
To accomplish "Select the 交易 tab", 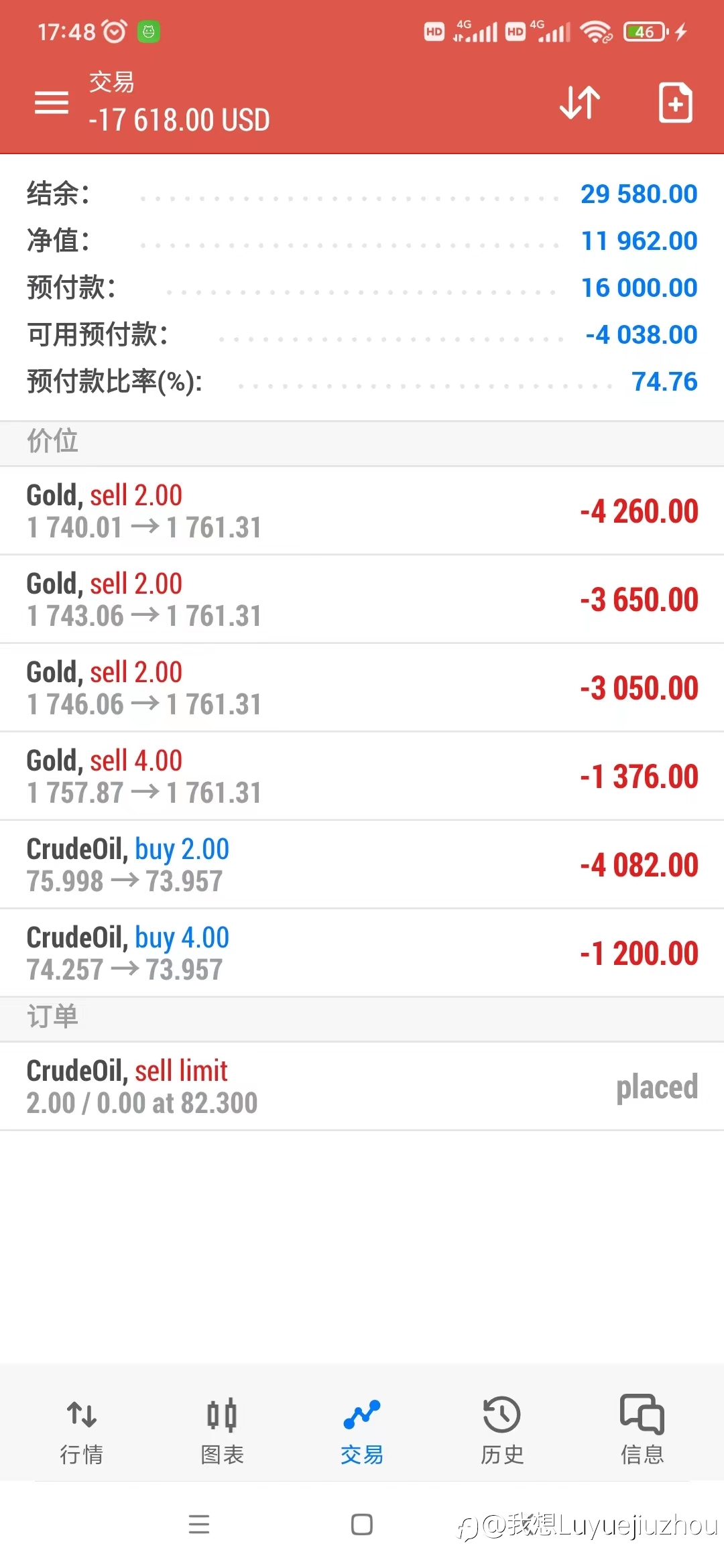I will (x=362, y=1431).
